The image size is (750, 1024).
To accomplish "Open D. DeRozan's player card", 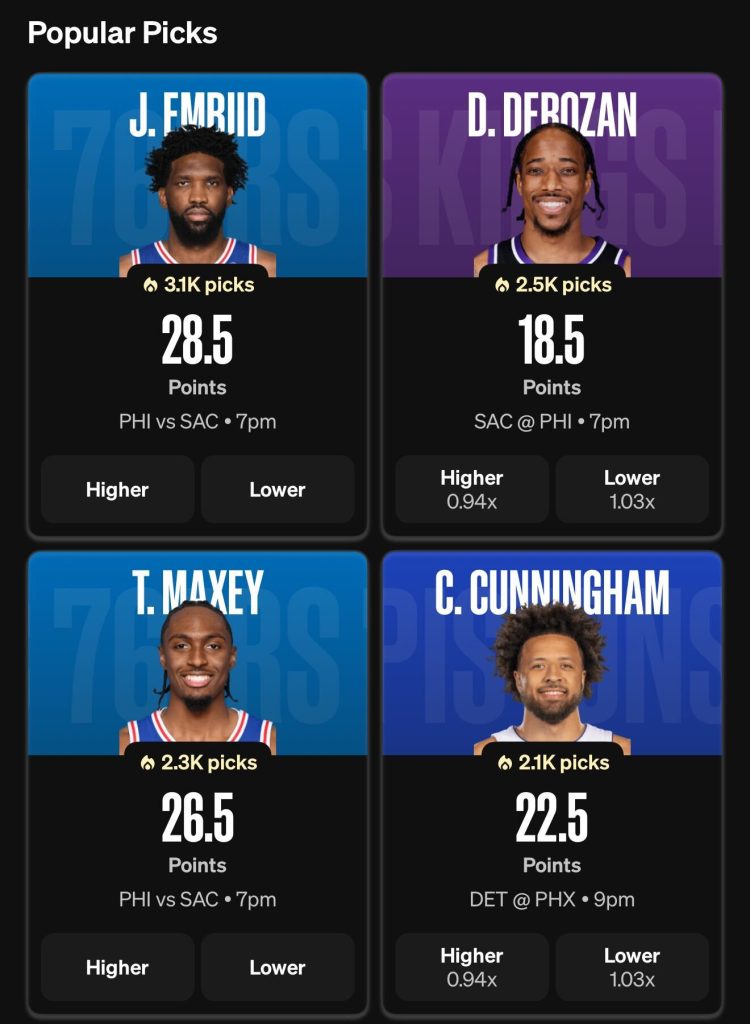I will [x=551, y=180].
